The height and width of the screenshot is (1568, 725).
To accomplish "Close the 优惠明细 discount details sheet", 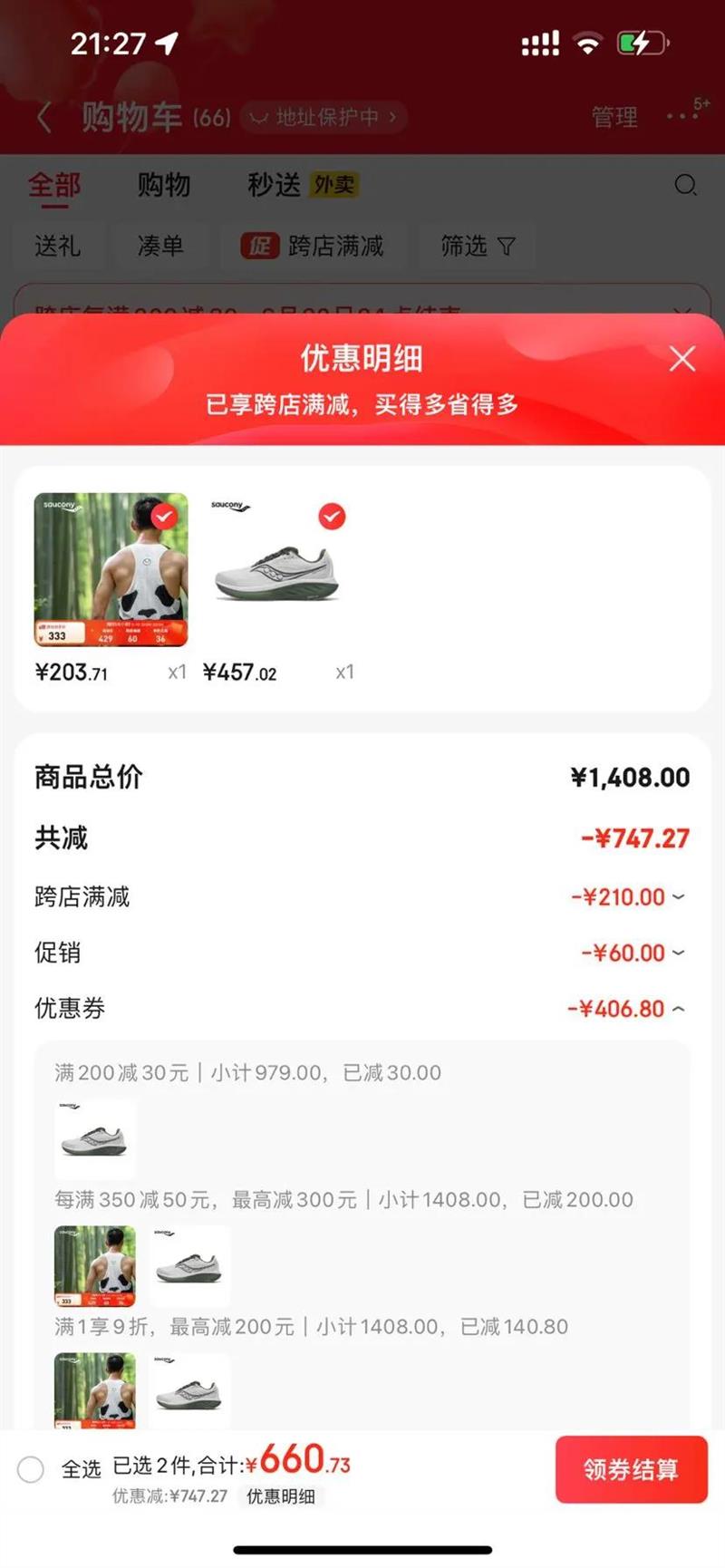I will tap(681, 359).
